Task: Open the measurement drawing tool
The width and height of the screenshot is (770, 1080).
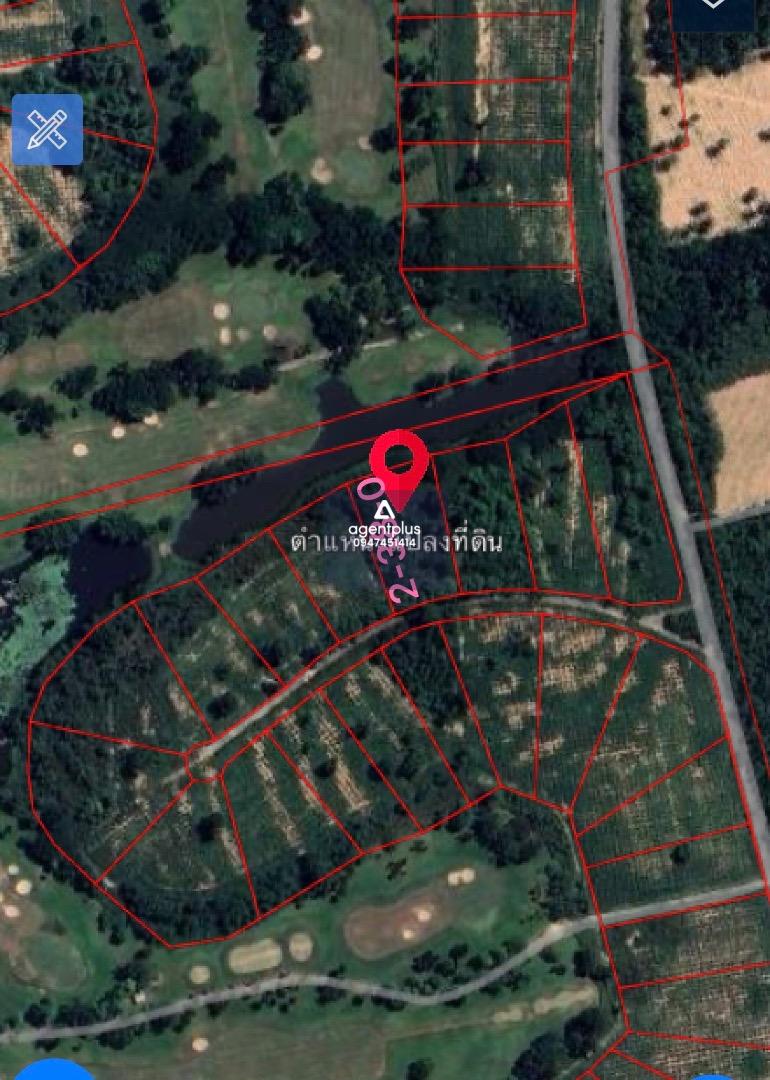Action: point(47,130)
